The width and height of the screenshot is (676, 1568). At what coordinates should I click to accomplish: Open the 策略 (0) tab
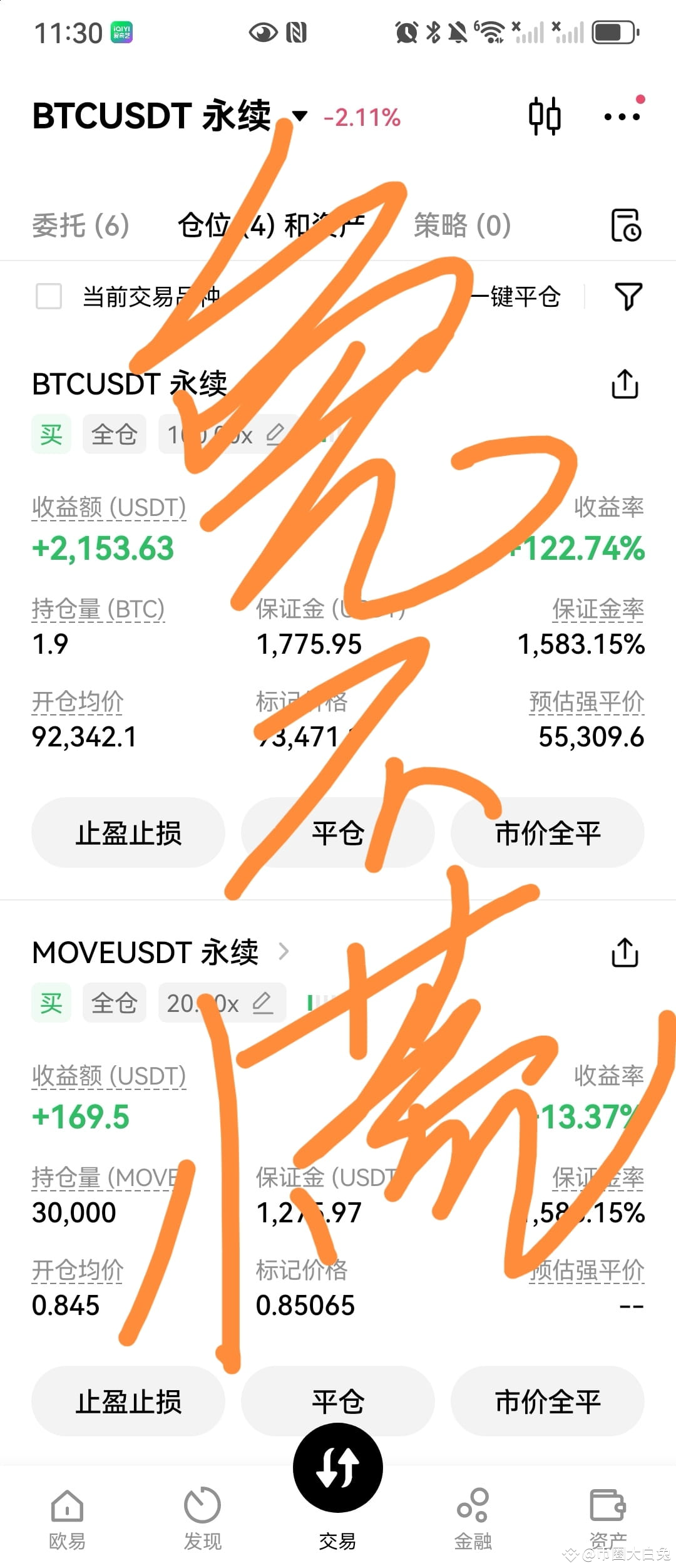point(461,227)
